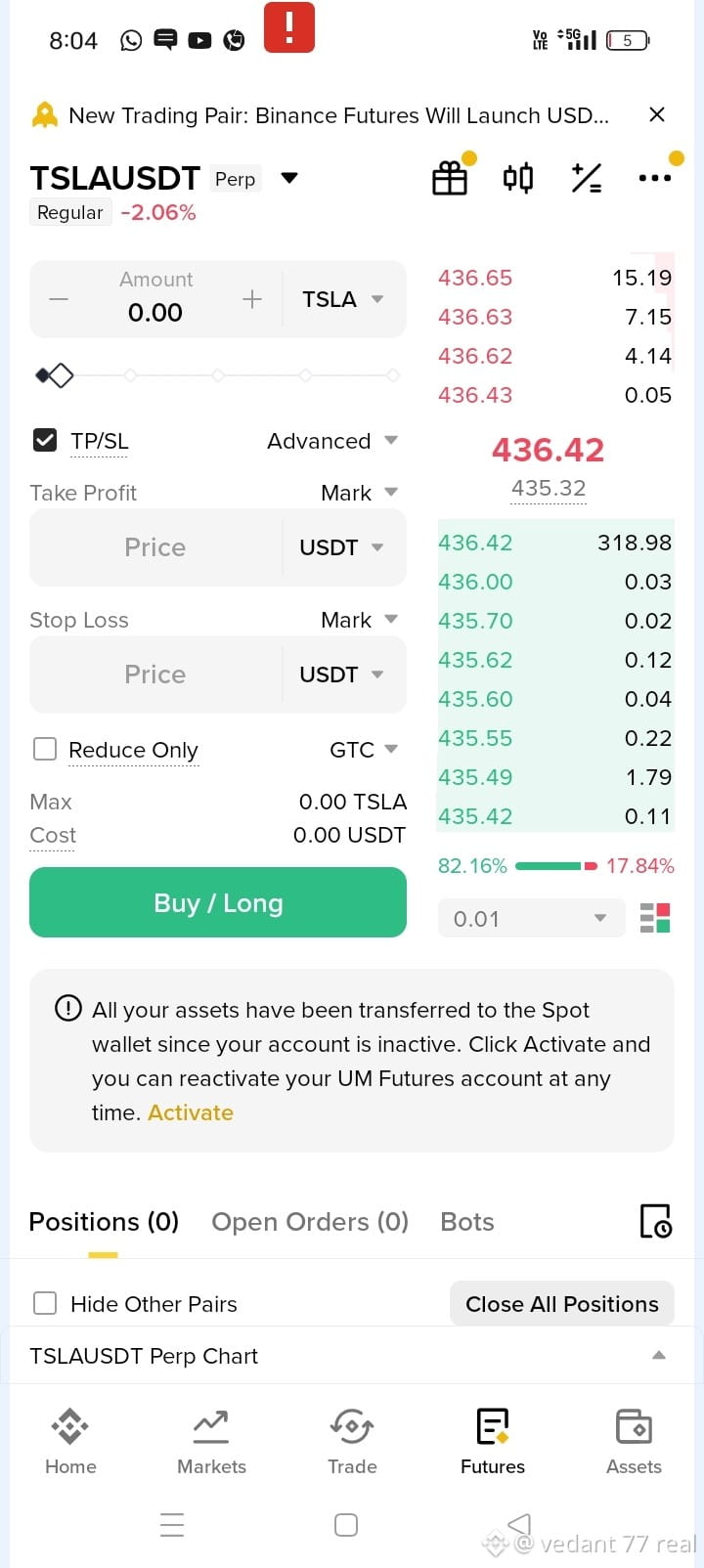
Task: Uncheck the TP/SL checkbox
Action: click(45, 441)
